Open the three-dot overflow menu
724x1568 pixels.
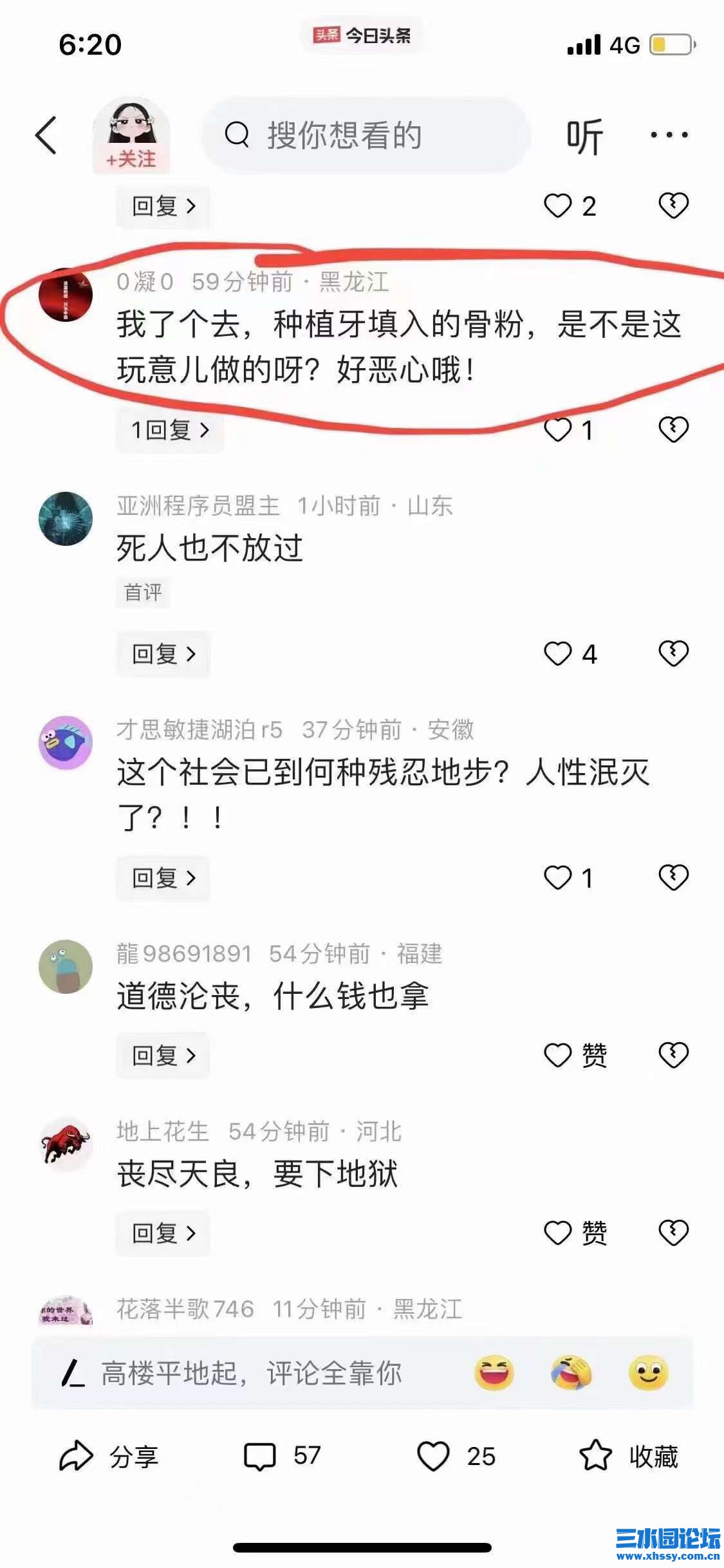669,135
